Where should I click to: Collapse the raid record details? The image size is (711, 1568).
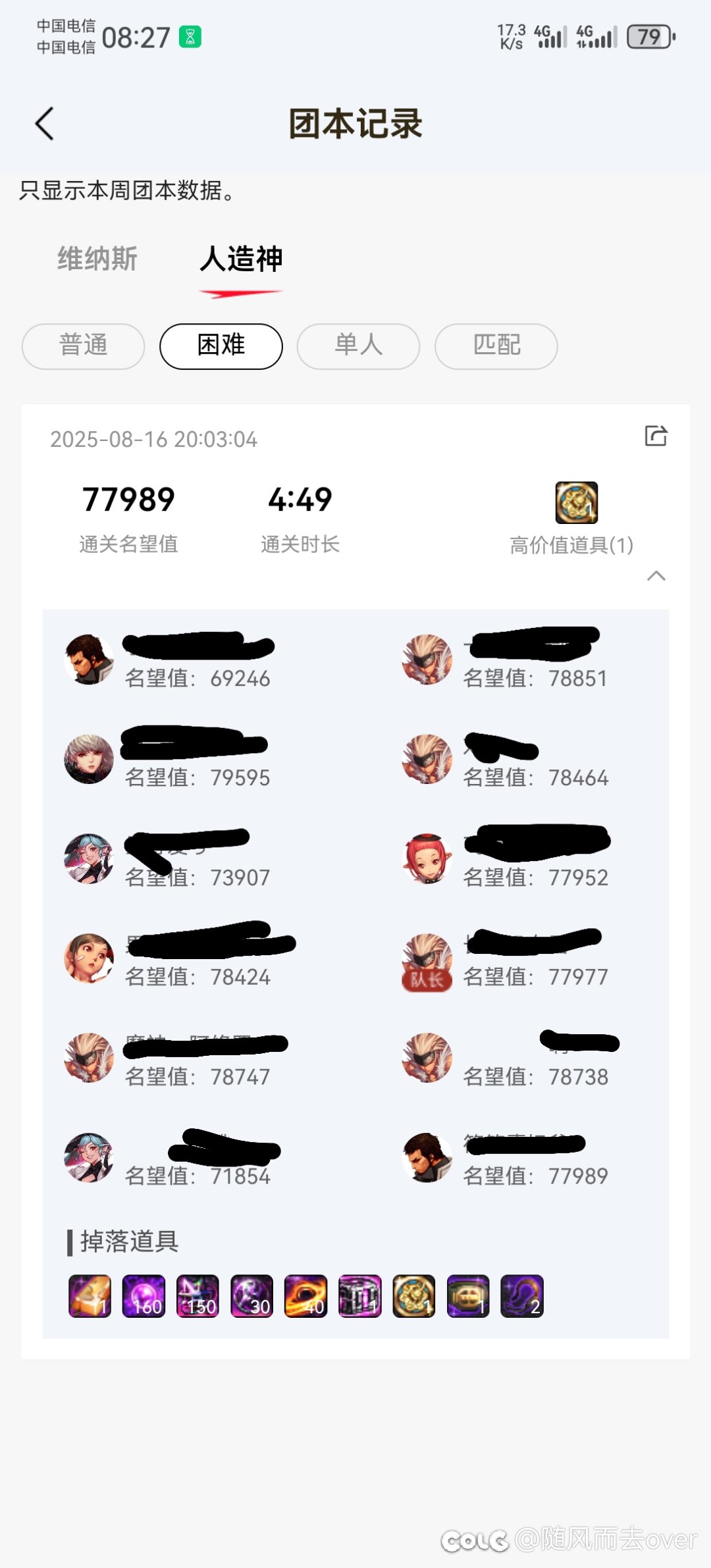pyautogui.click(x=656, y=576)
